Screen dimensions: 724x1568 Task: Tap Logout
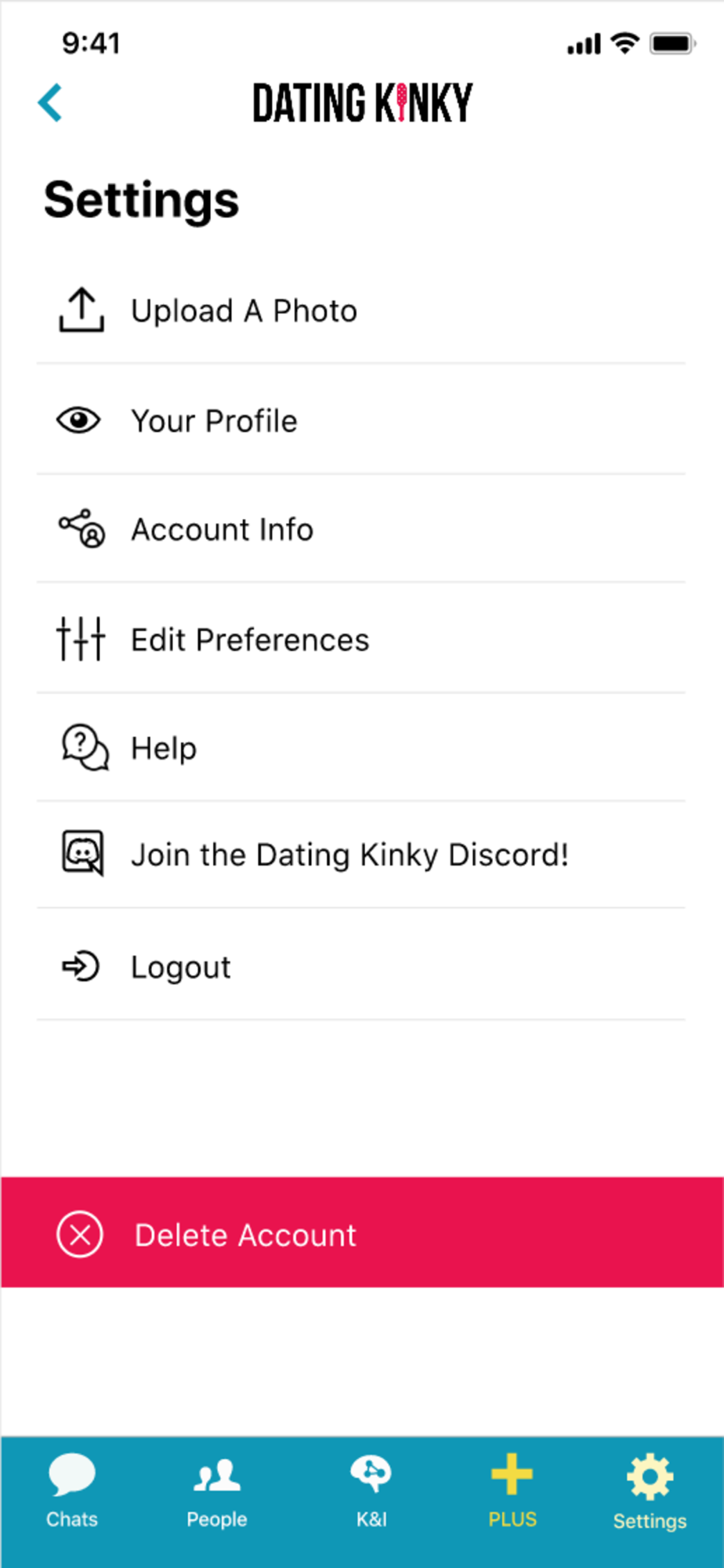click(x=179, y=967)
